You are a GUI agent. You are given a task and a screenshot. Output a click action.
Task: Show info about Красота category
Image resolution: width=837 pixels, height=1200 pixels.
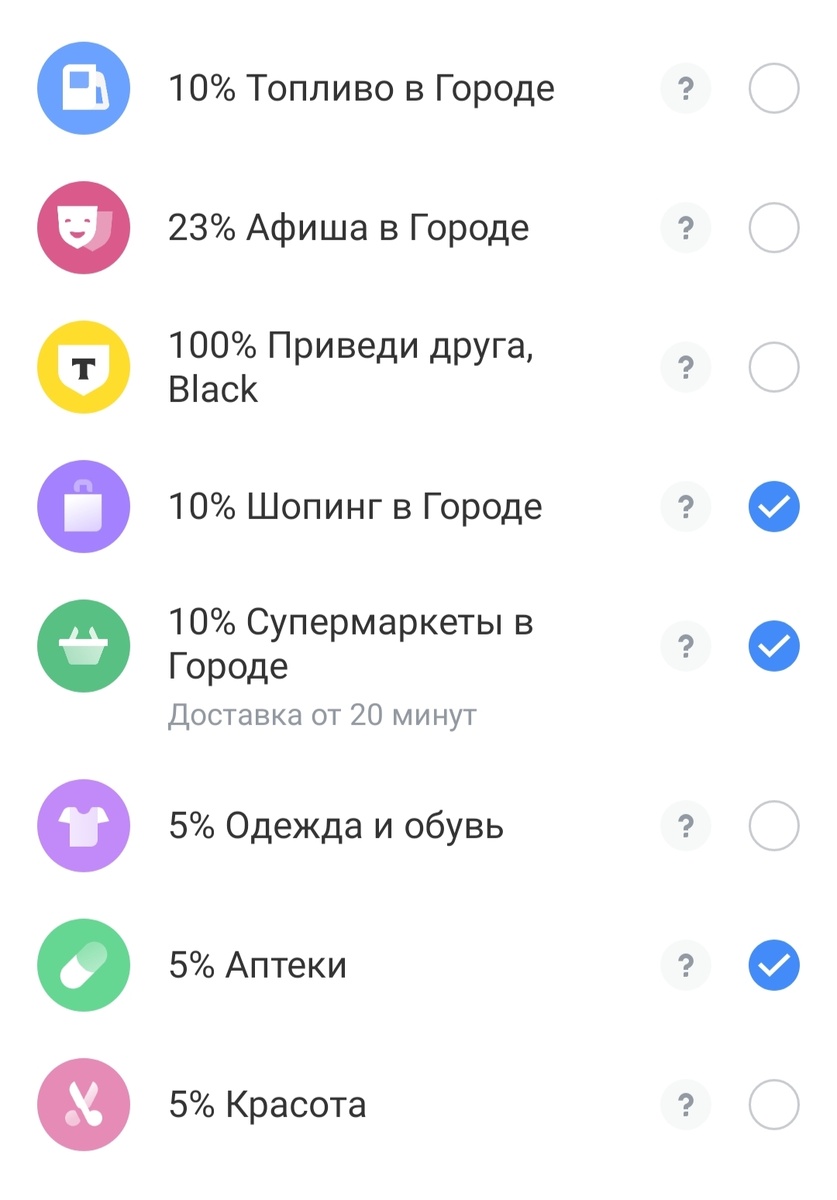(686, 1105)
